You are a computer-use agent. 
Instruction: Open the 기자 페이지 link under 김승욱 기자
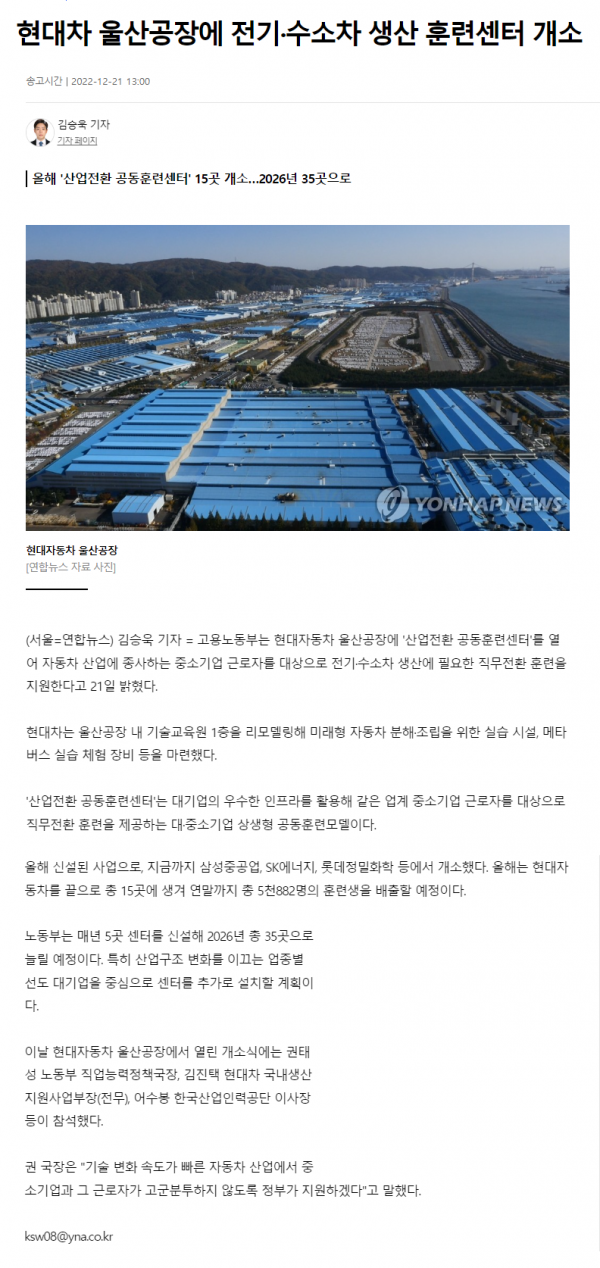pyautogui.click(x=76, y=141)
